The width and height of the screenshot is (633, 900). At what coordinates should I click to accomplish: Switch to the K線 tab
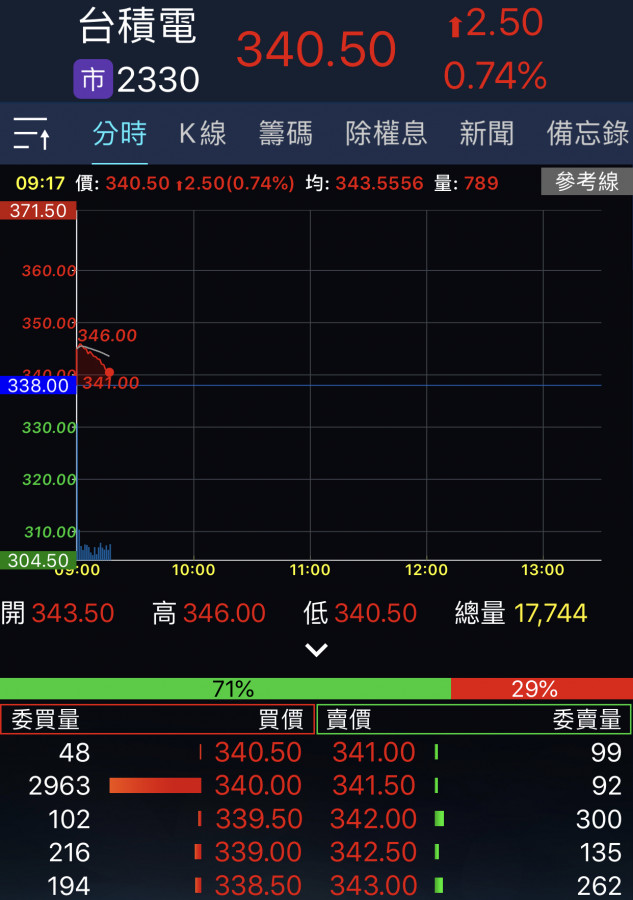[203, 133]
